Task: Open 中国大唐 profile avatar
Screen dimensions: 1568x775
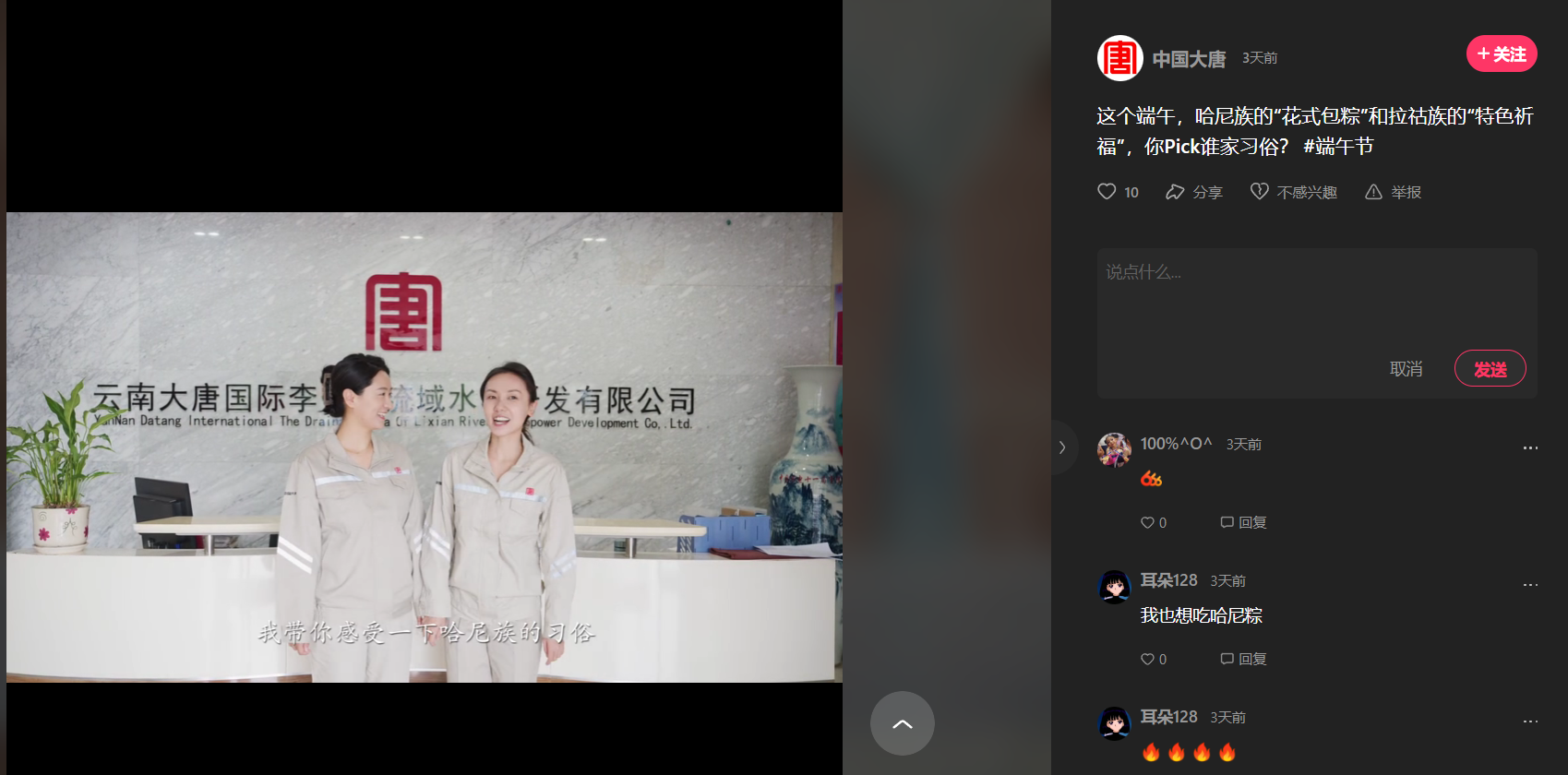Action: pos(1119,58)
